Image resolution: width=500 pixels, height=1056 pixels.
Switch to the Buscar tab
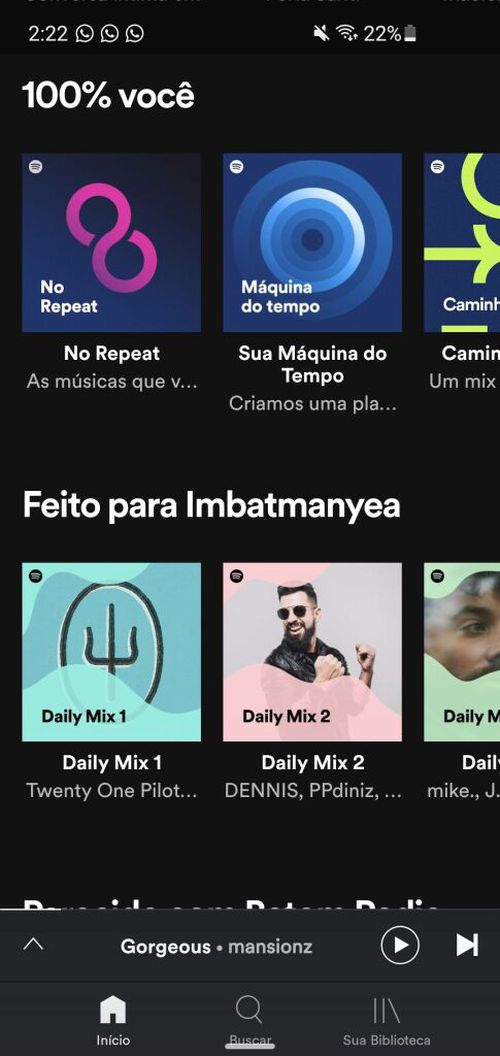[x=249, y=1020]
